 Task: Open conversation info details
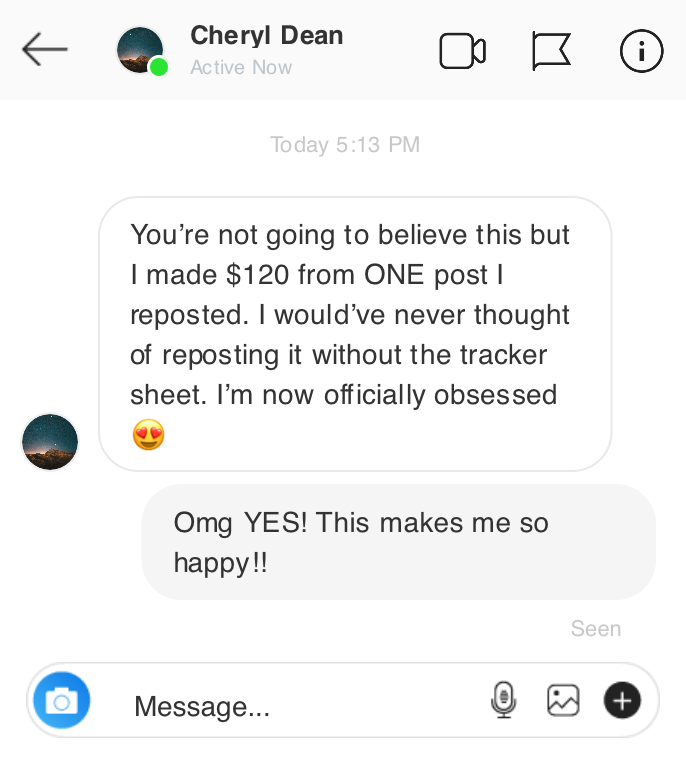tap(641, 51)
